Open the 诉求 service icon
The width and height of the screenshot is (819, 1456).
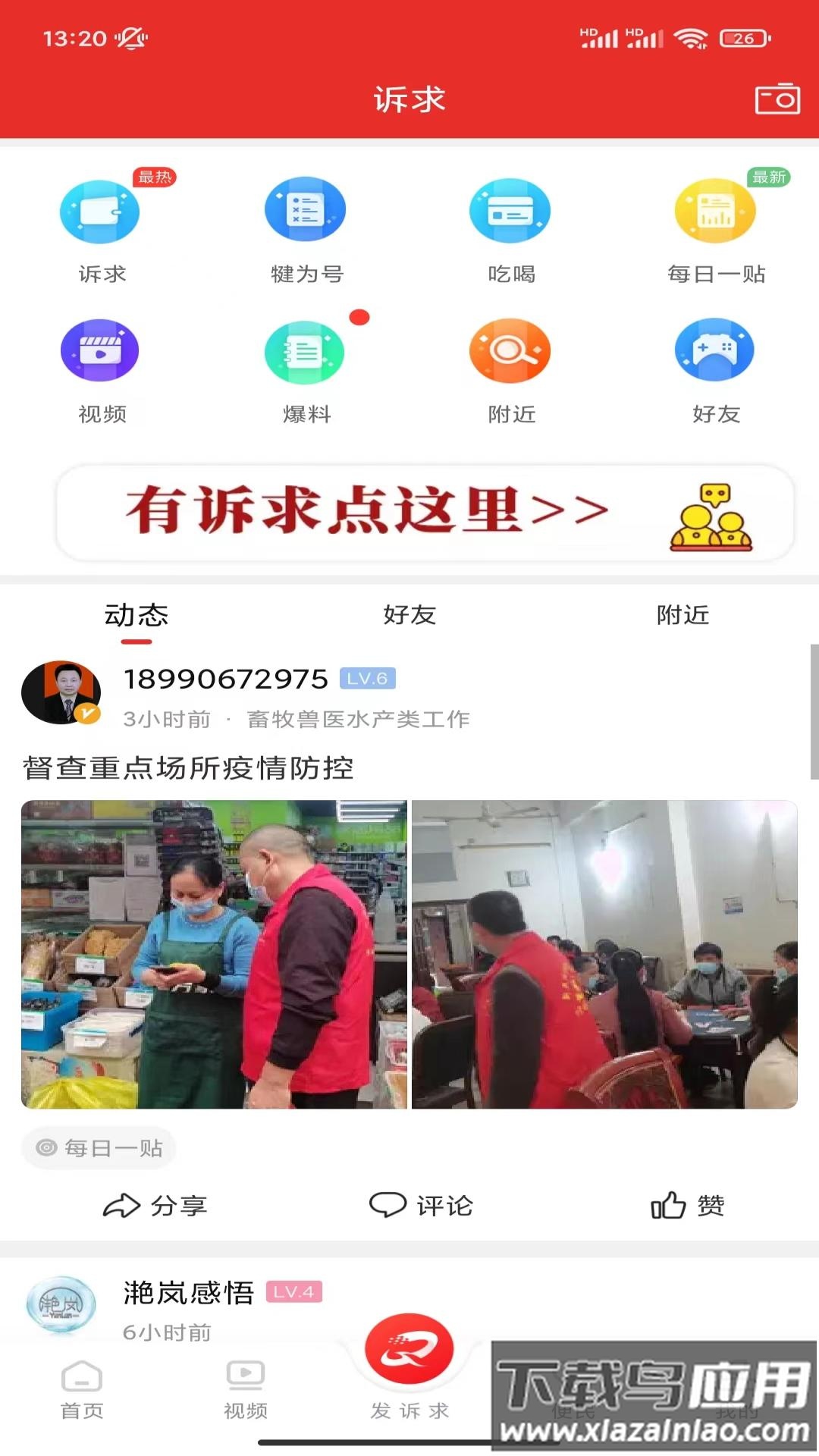pos(99,212)
